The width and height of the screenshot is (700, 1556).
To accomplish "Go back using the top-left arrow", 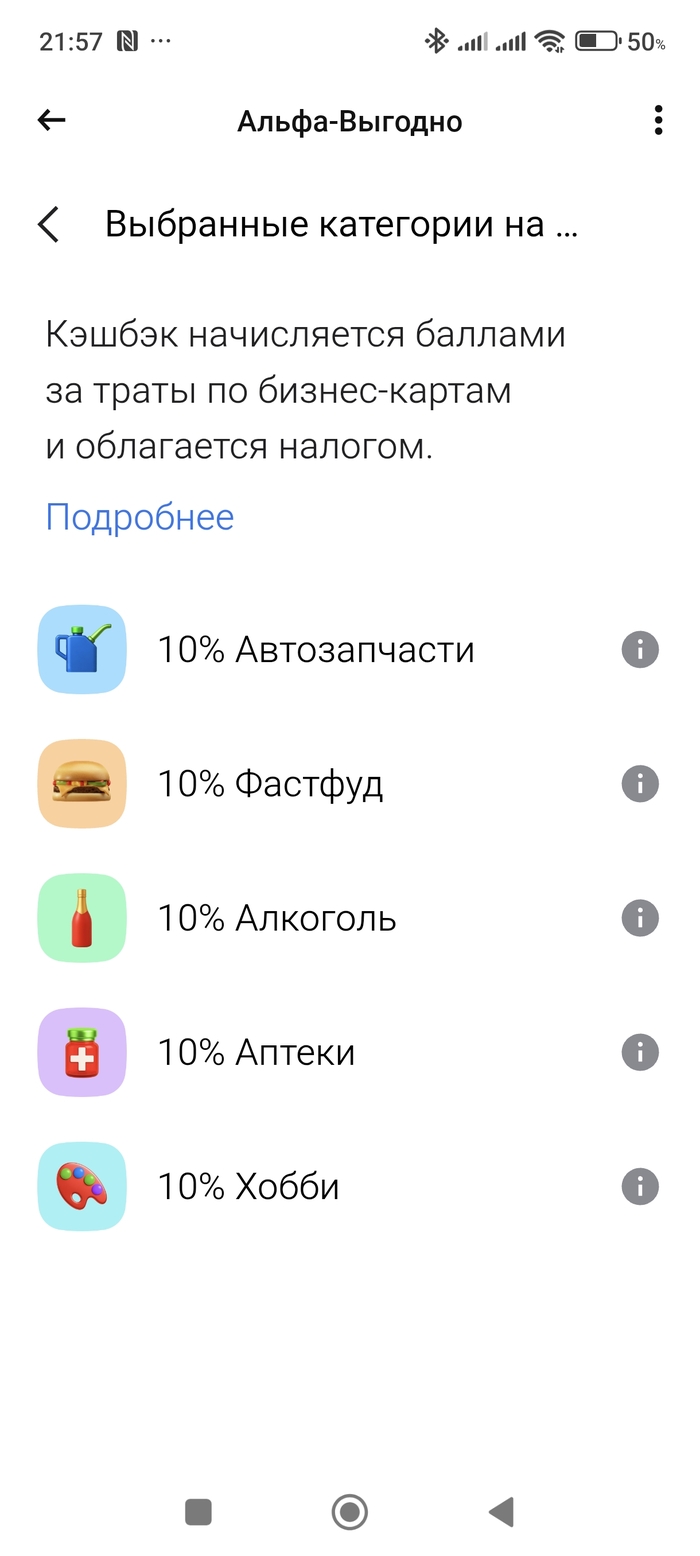I will pyautogui.click(x=51, y=121).
